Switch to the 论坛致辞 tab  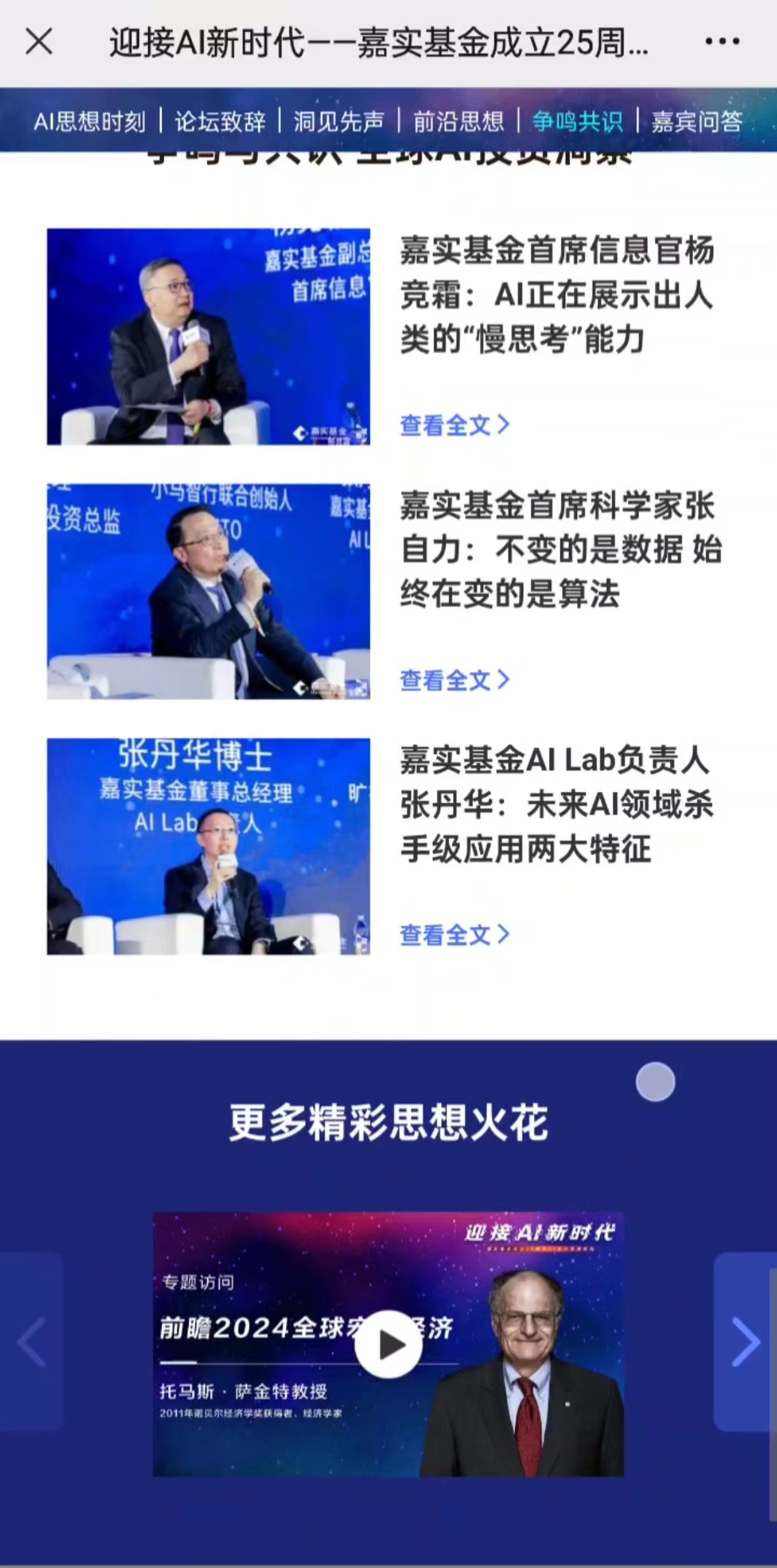click(x=220, y=121)
